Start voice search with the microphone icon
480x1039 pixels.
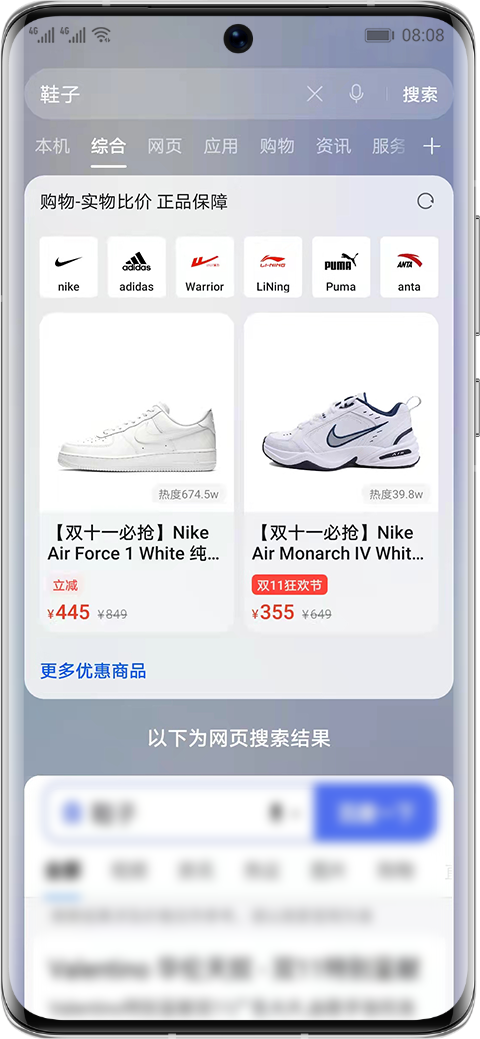(x=357, y=94)
